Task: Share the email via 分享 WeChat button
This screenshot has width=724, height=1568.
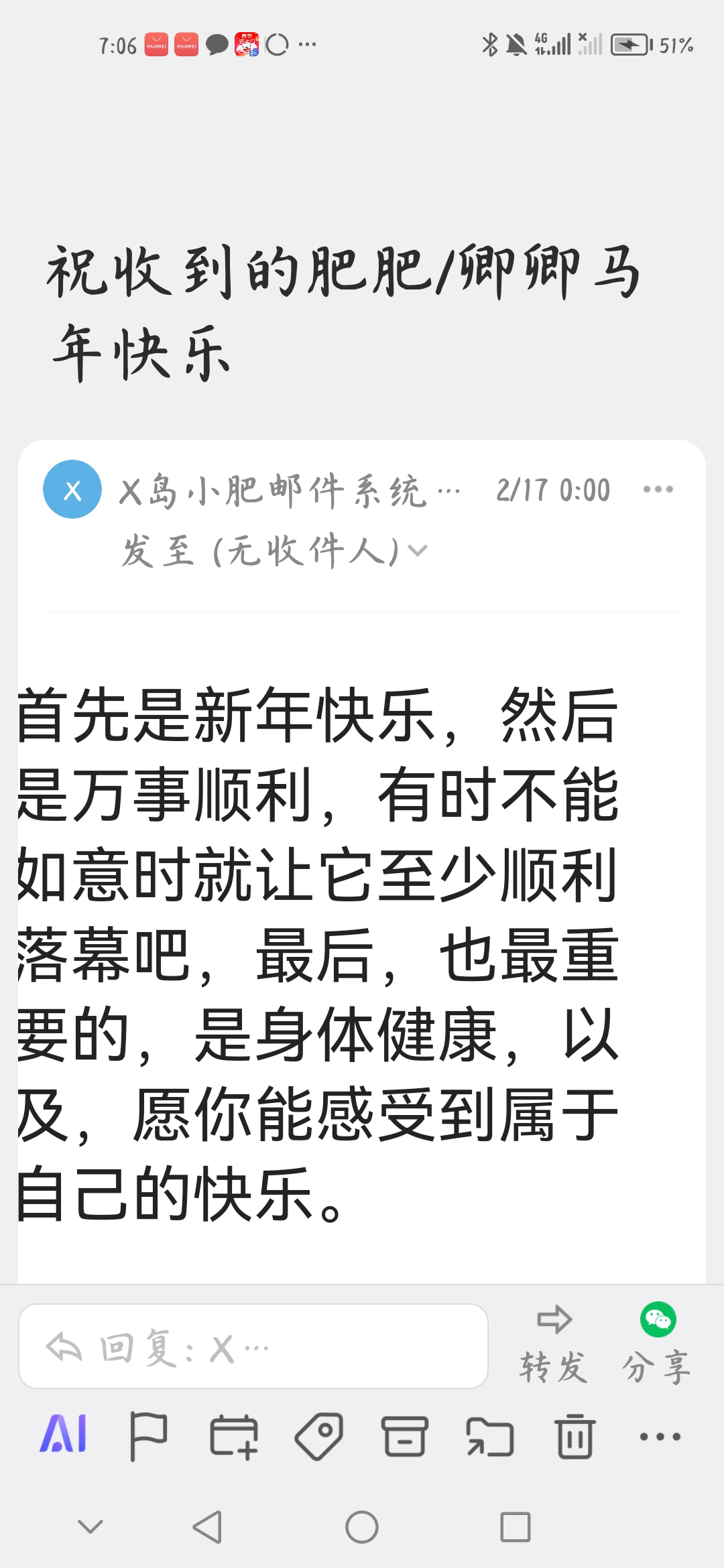Action: (x=657, y=1343)
